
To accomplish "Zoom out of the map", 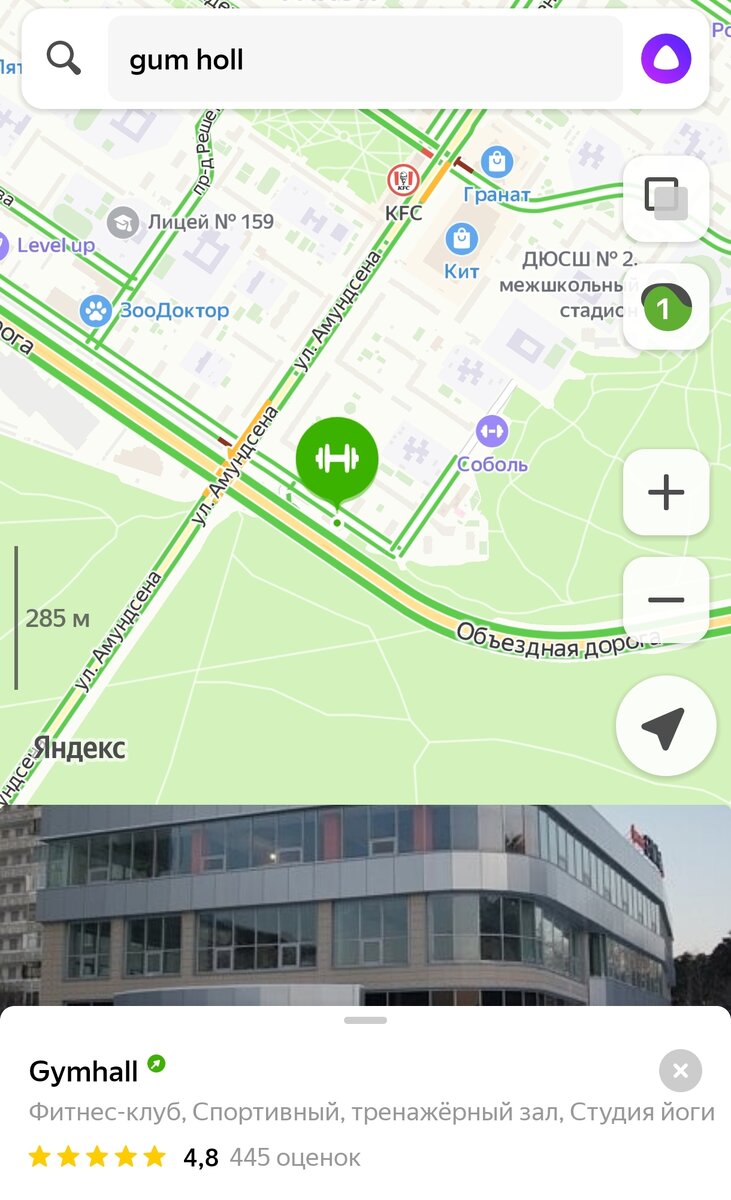I will pyautogui.click(x=666, y=600).
